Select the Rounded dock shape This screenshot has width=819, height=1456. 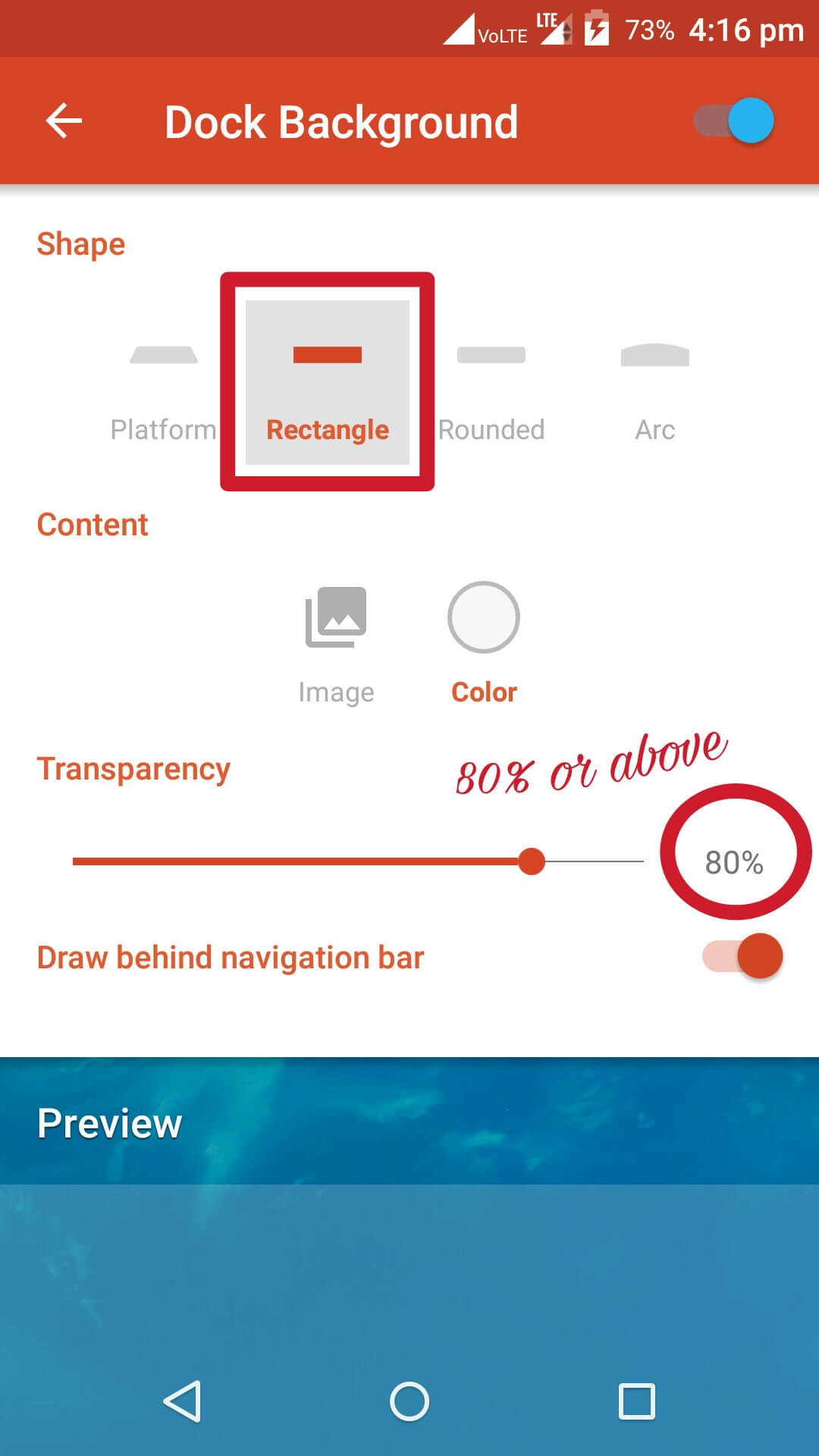[491, 383]
